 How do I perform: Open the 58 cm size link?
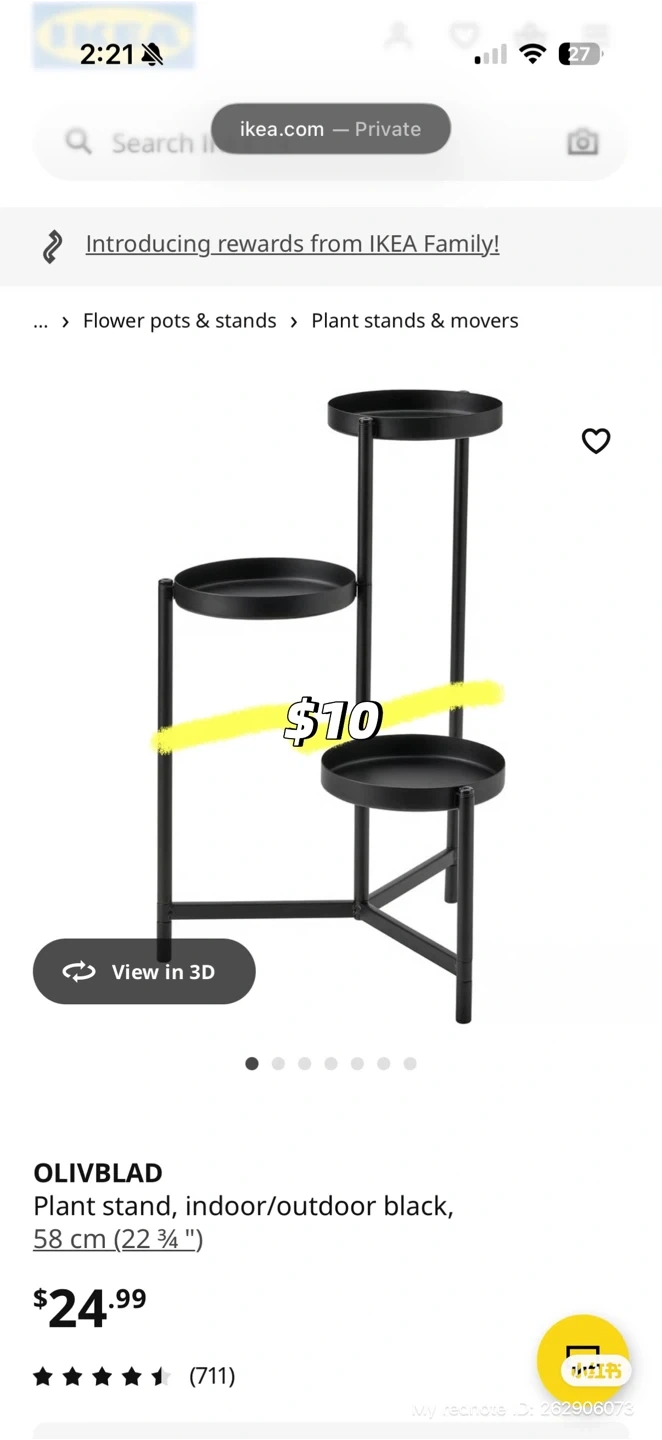118,1239
